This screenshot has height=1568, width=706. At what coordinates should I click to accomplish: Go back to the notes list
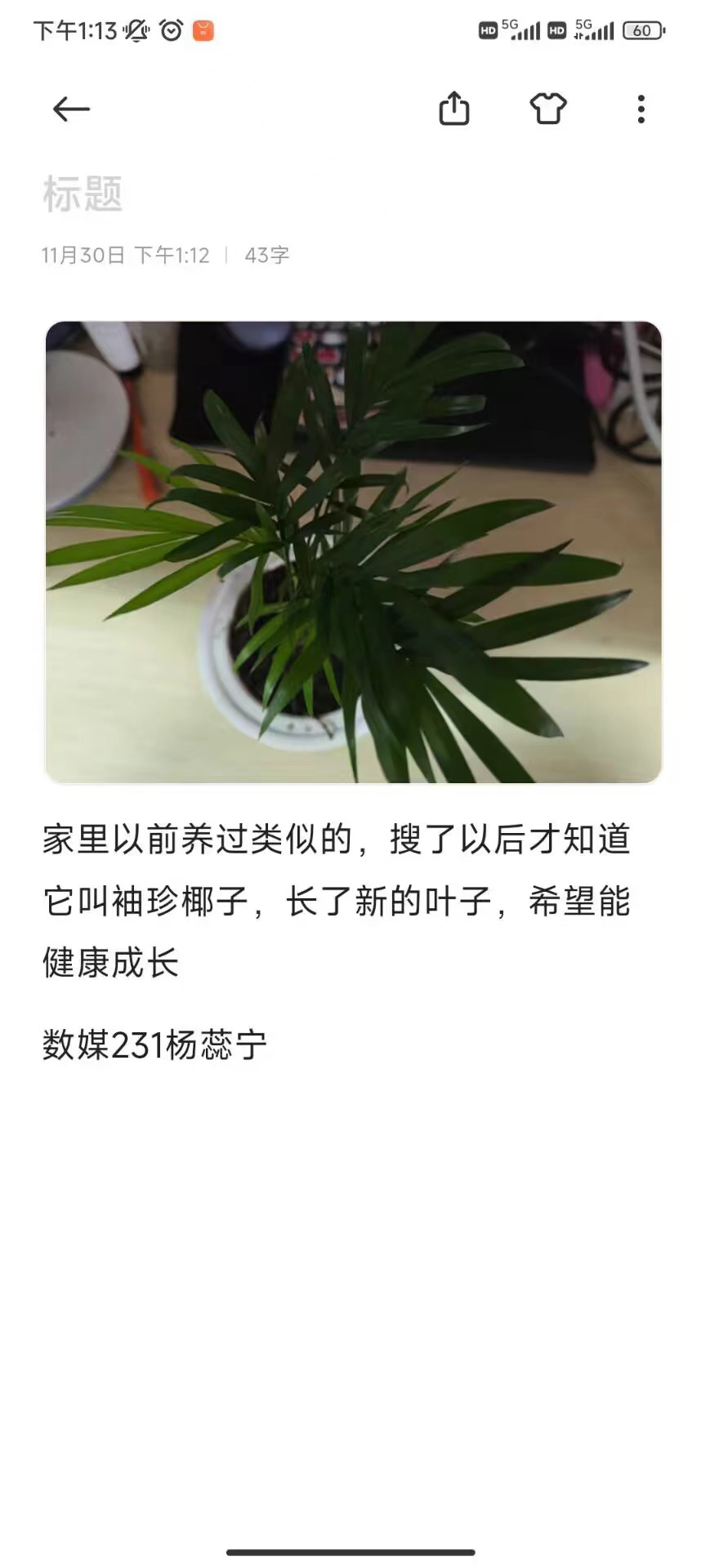[71, 109]
